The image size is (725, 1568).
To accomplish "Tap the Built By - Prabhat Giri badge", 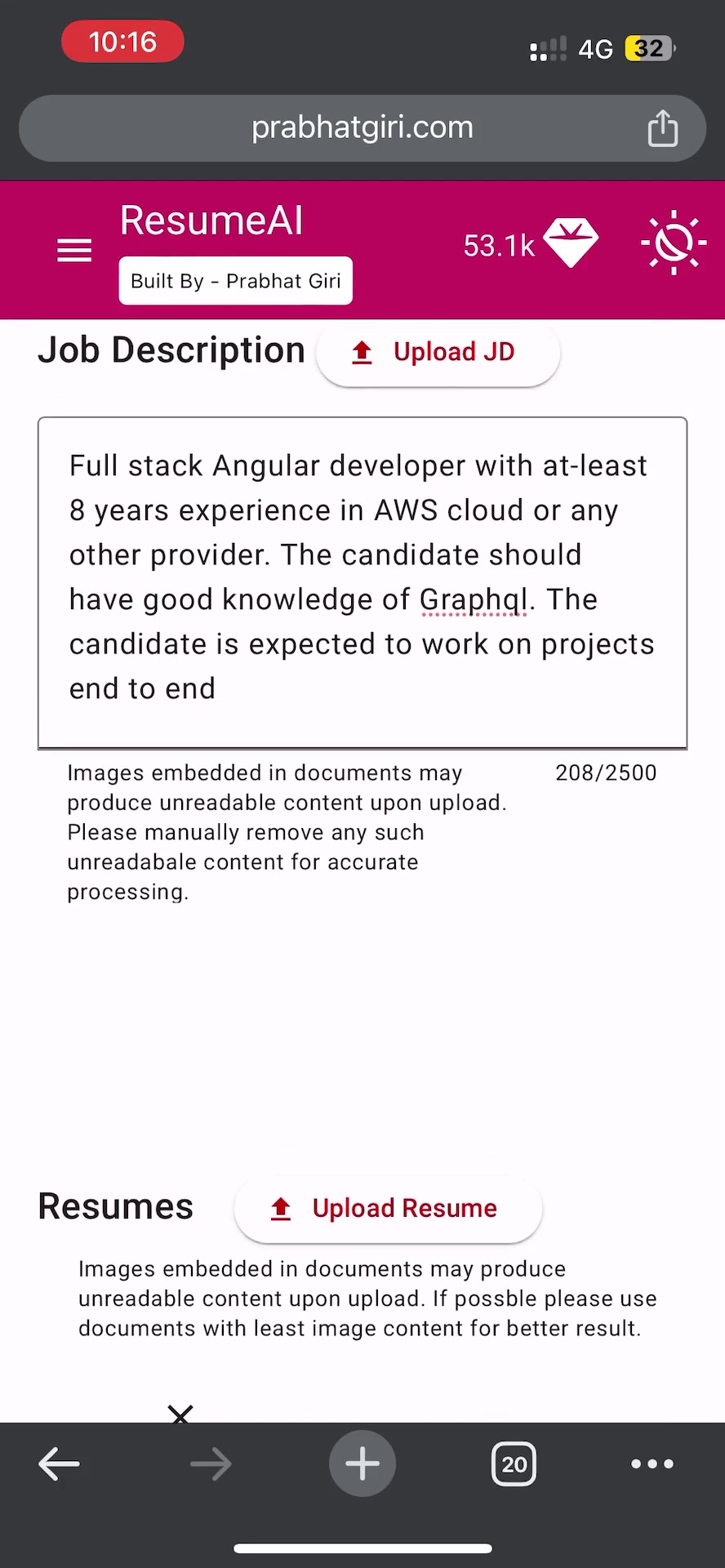I will pos(236,281).
